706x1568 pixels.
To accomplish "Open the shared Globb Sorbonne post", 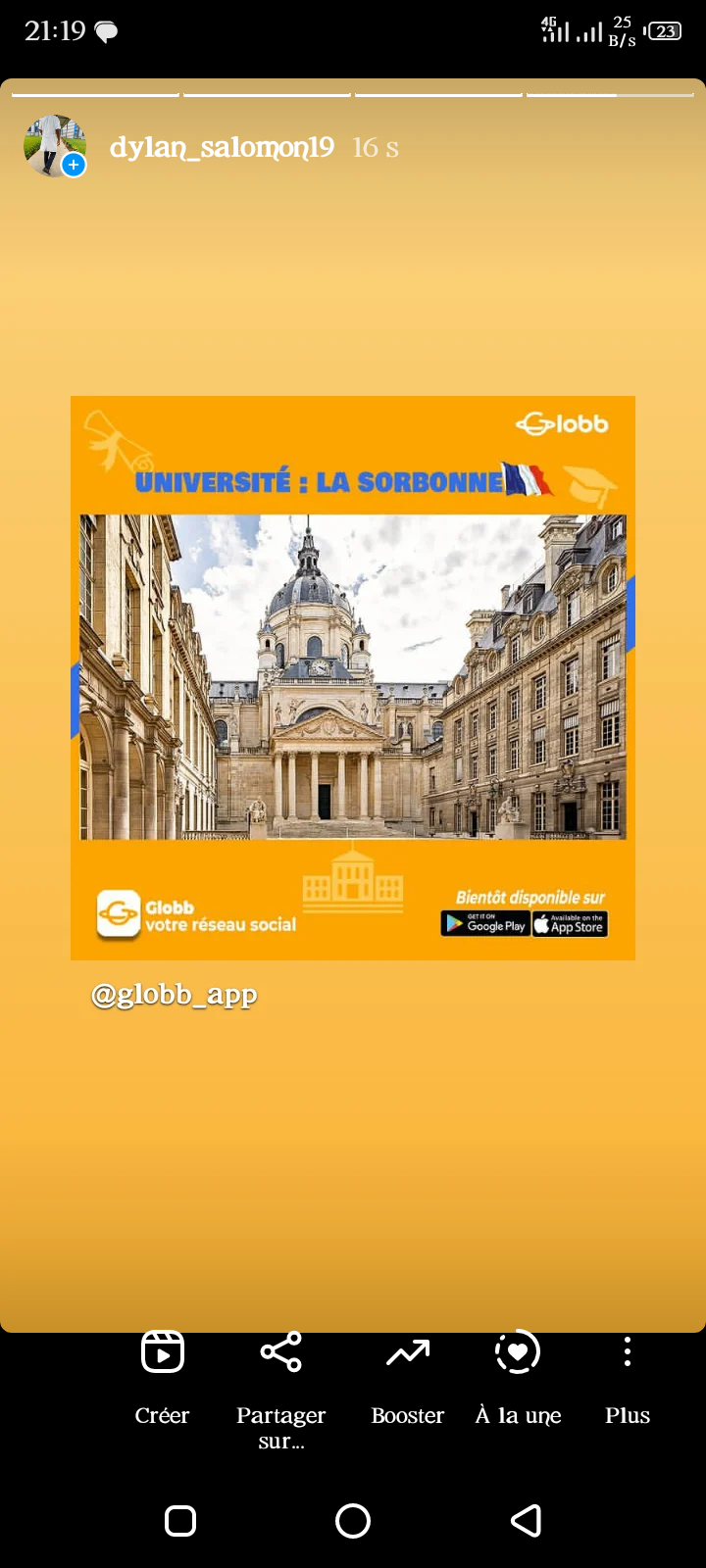I will 353,677.
